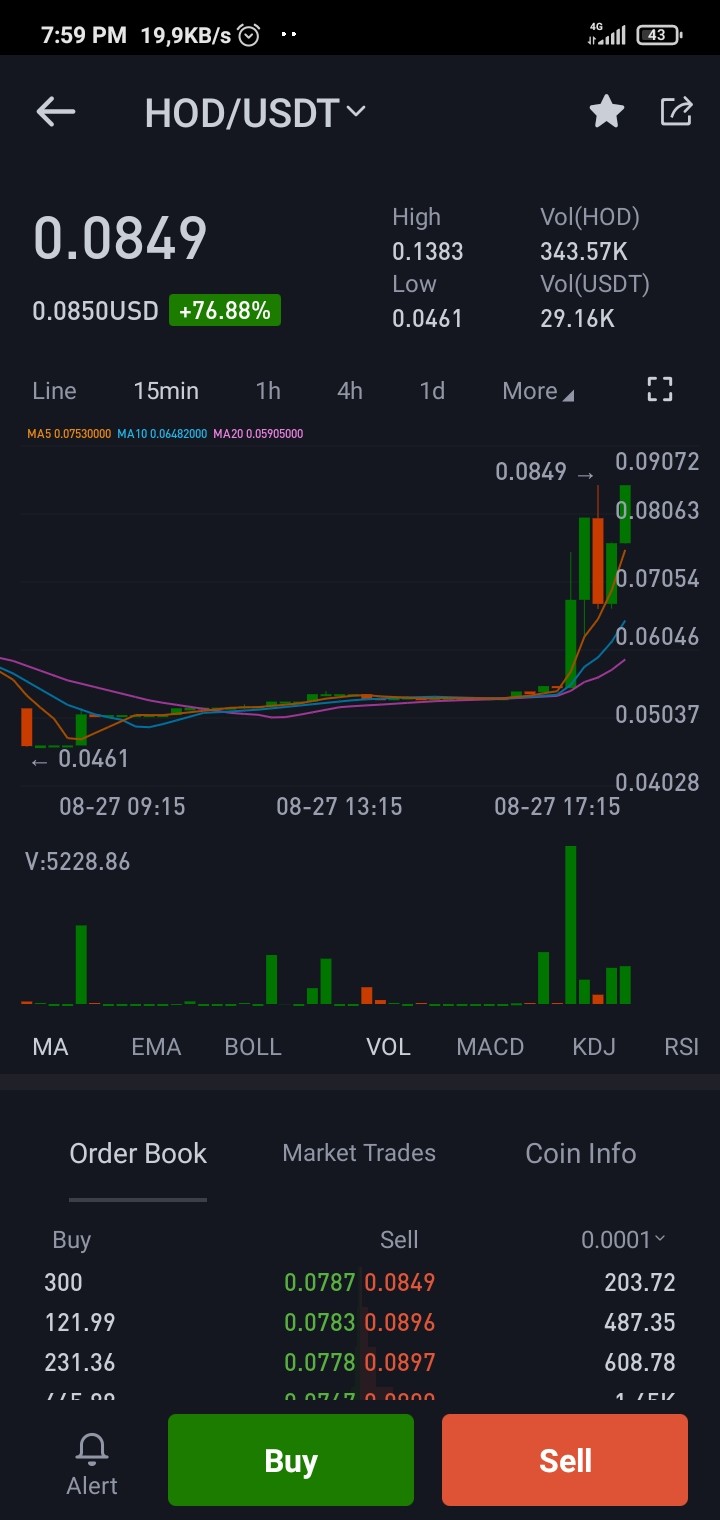The width and height of the screenshot is (720, 1520).
Task: Open the 0.0001 price precision dropdown
Action: click(623, 1240)
